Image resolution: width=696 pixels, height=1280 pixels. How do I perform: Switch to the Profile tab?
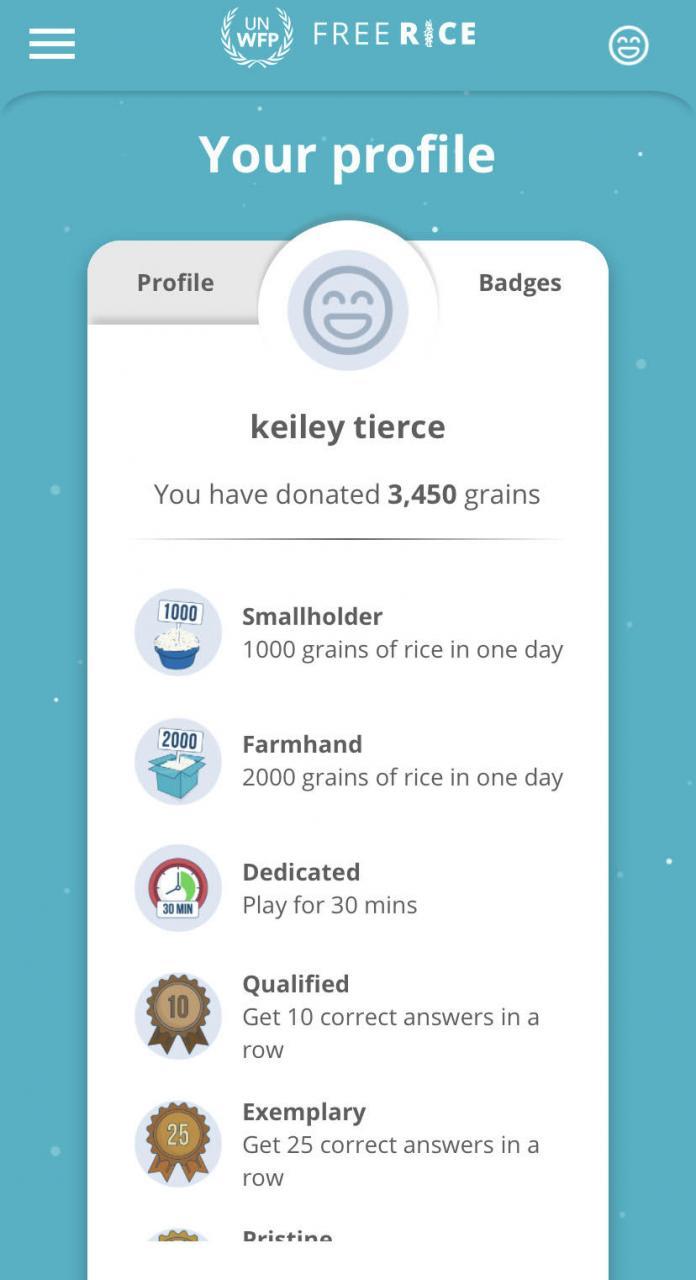[175, 283]
